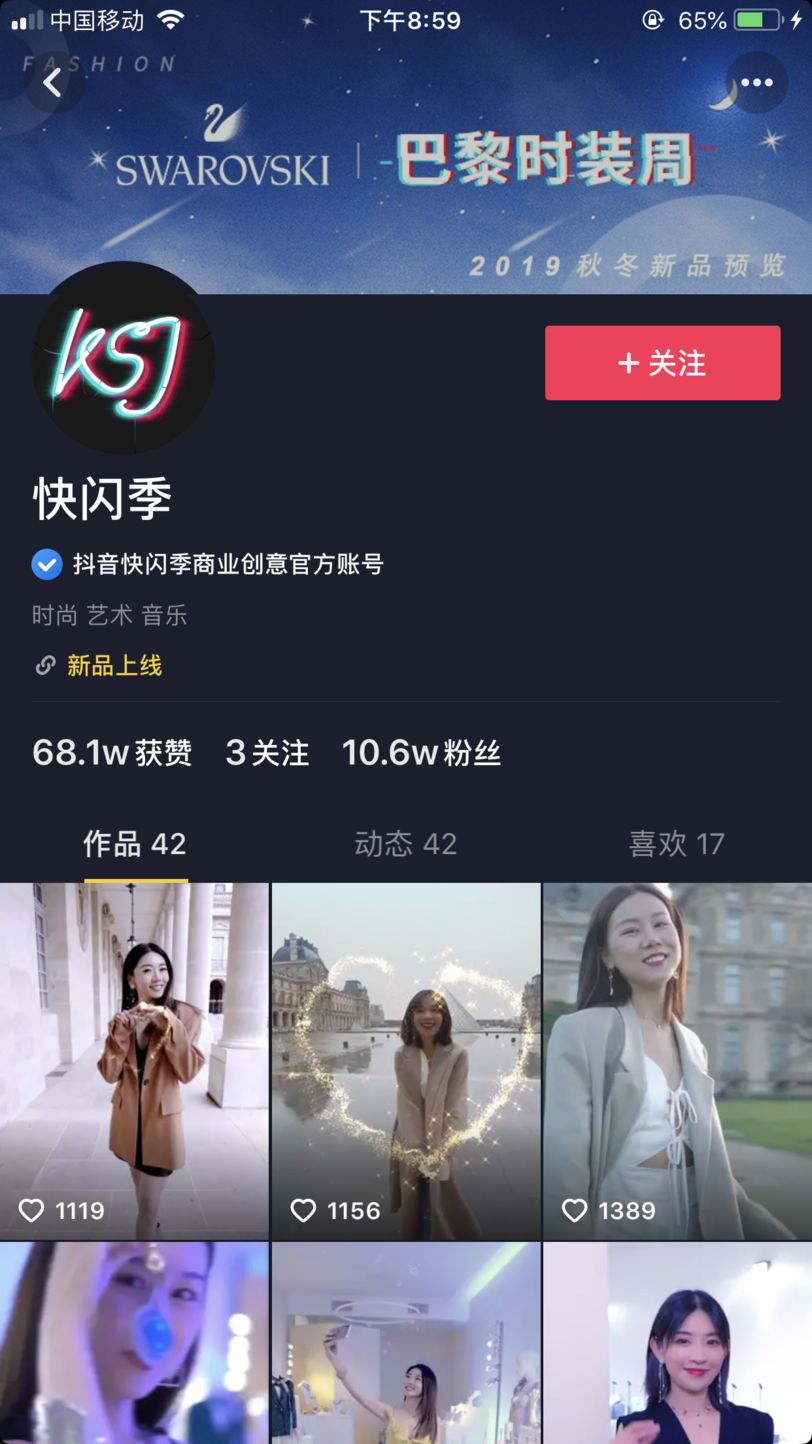This screenshot has width=812, height=1444.
Task: Open the 新品上线 link
Action: 114,666
